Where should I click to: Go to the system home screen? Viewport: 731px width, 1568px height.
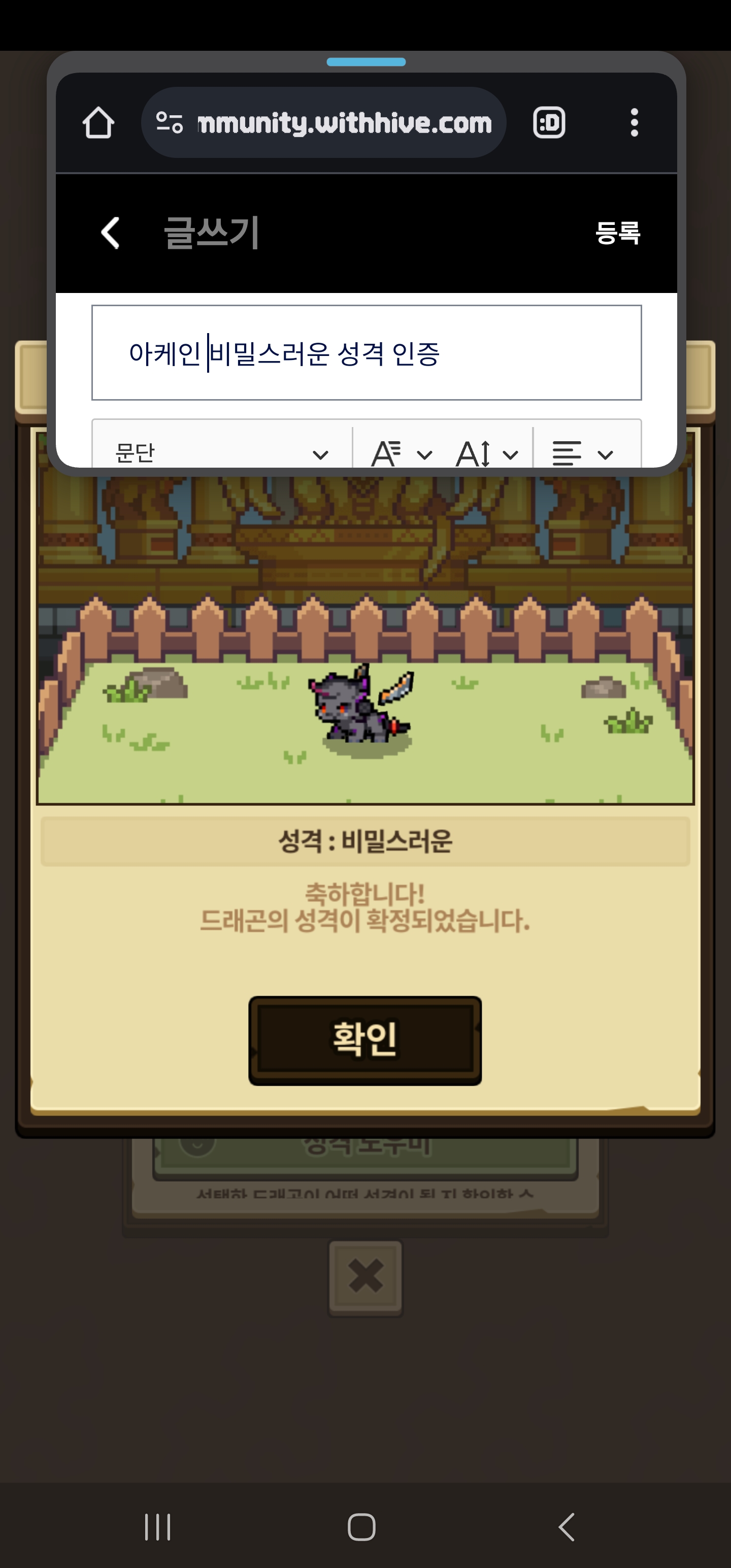click(x=361, y=1527)
